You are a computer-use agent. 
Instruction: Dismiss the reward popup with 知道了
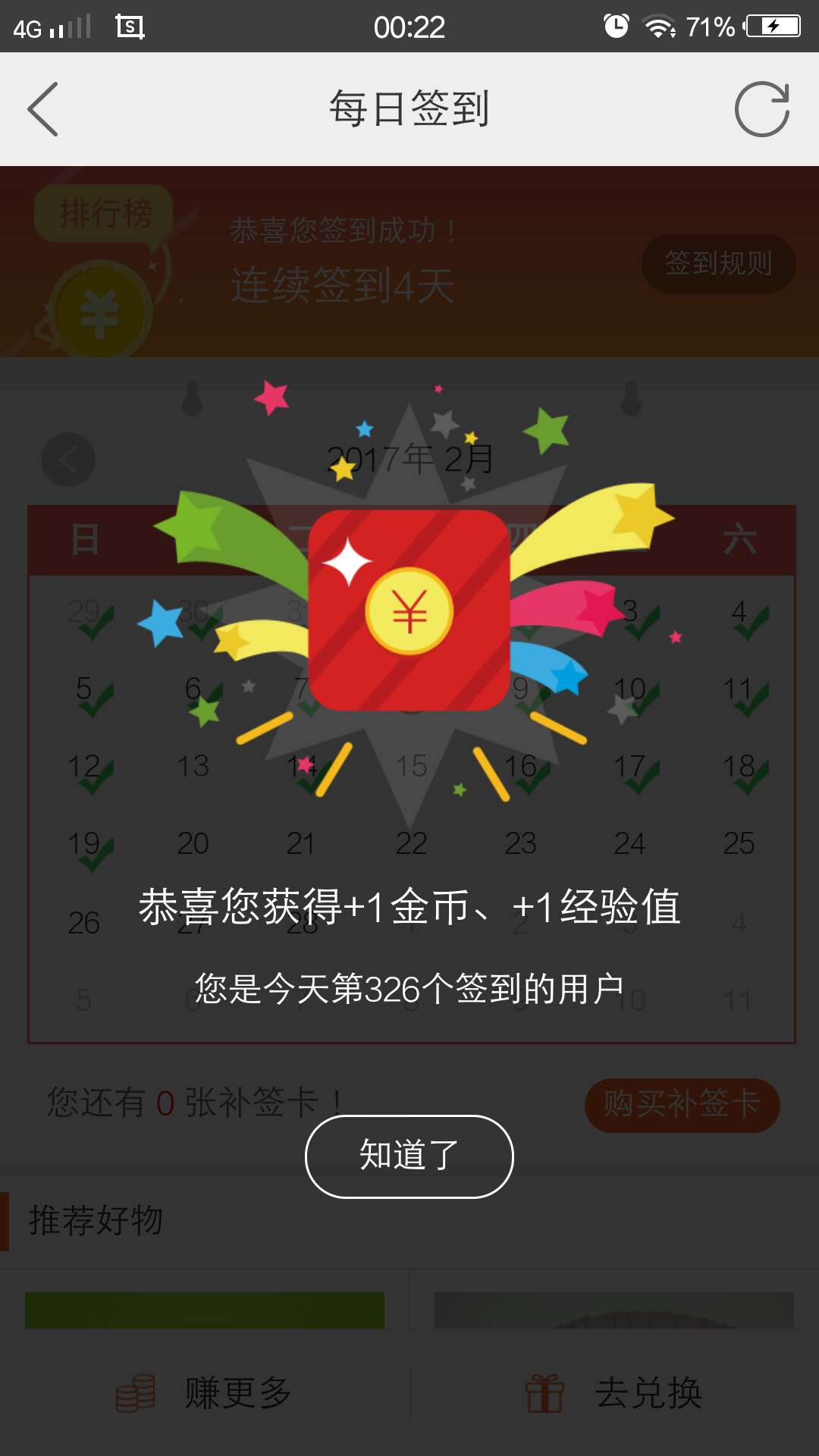[409, 1156]
